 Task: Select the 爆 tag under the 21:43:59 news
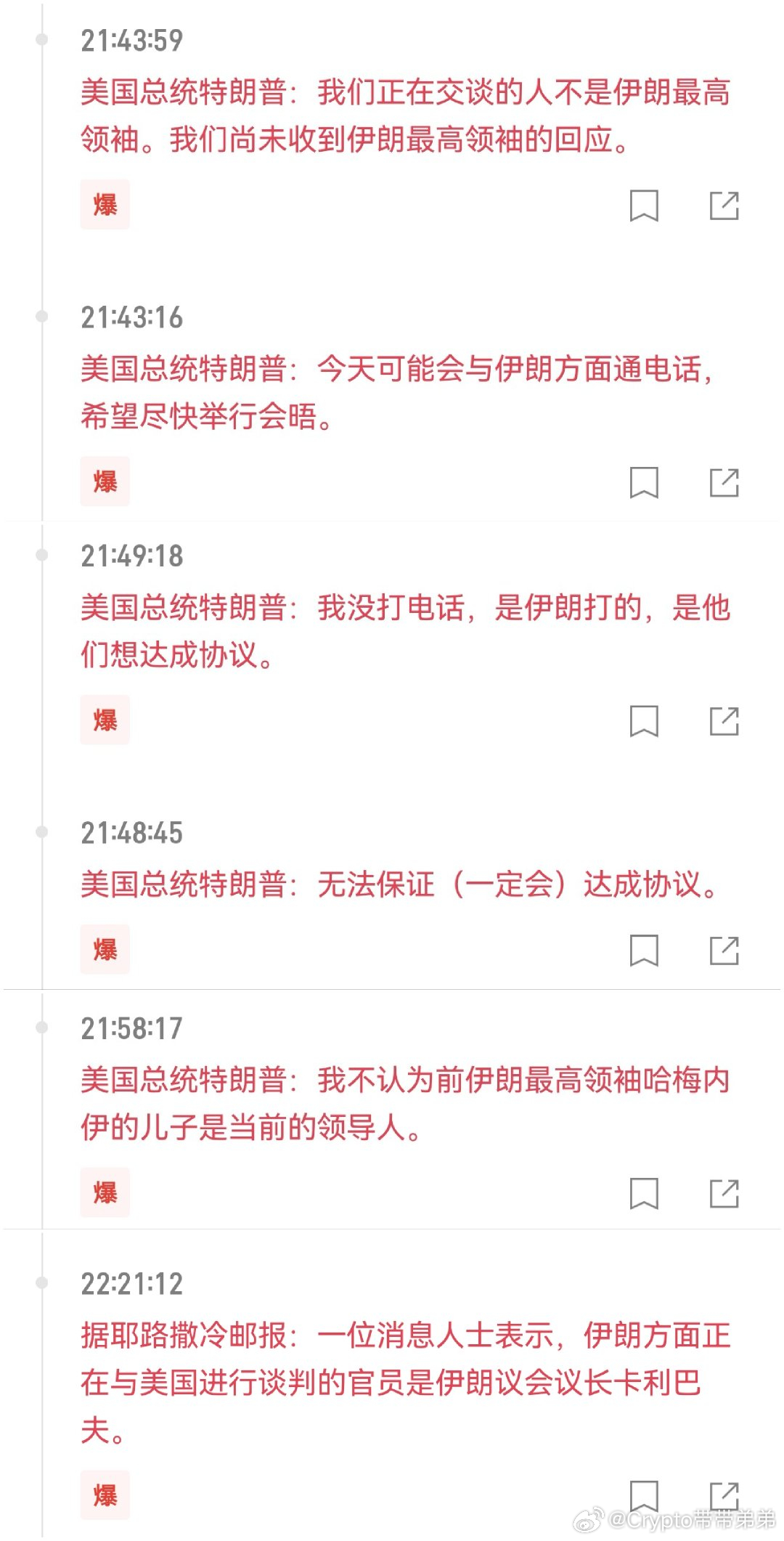click(106, 206)
